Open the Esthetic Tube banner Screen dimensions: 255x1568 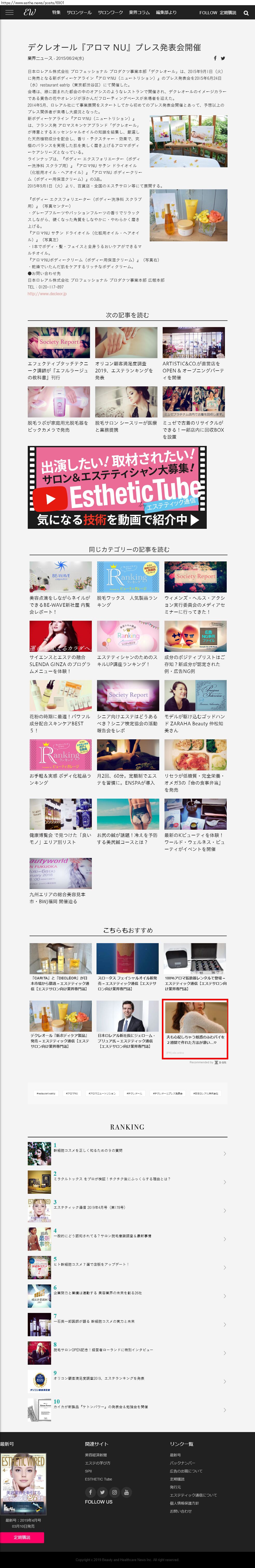tap(117, 487)
